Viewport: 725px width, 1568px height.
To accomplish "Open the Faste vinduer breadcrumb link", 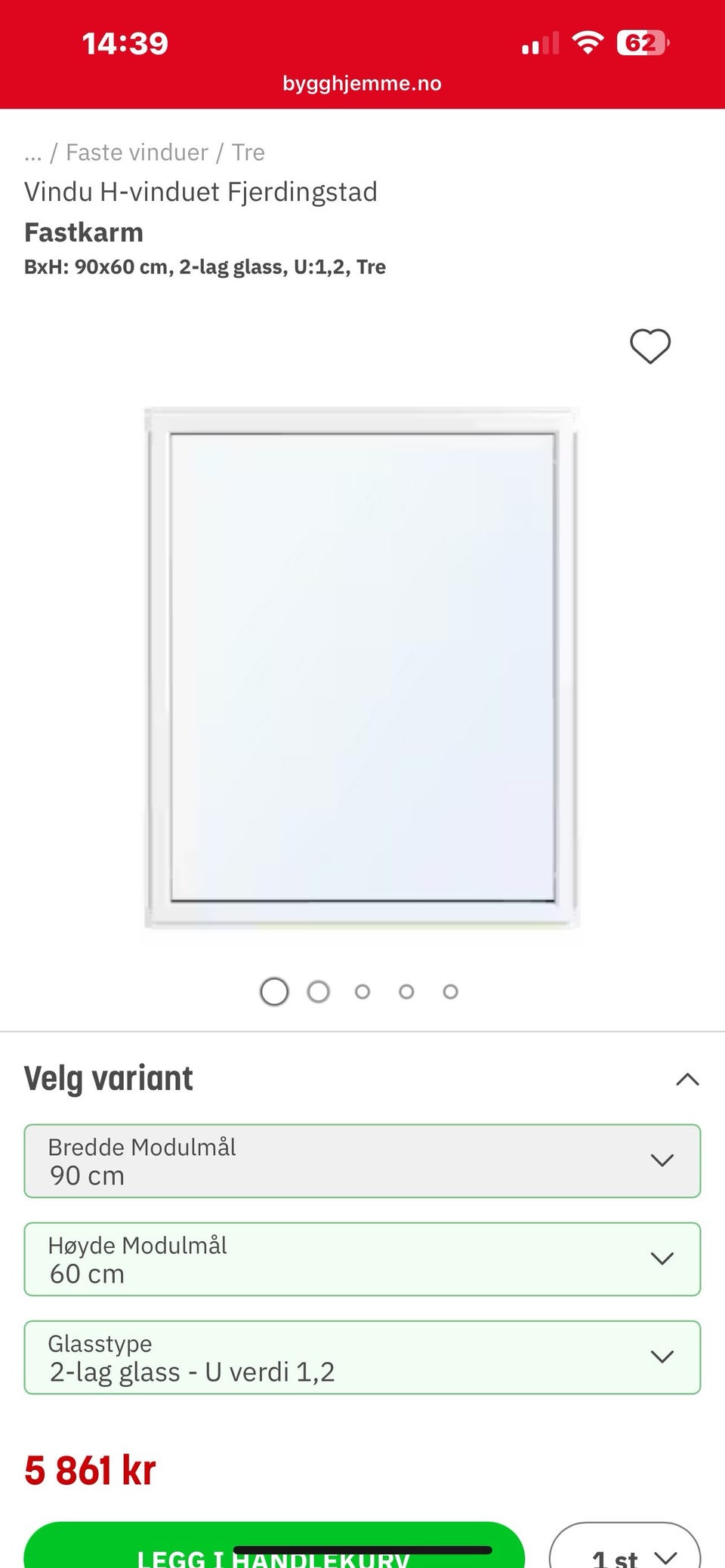I will (x=137, y=152).
